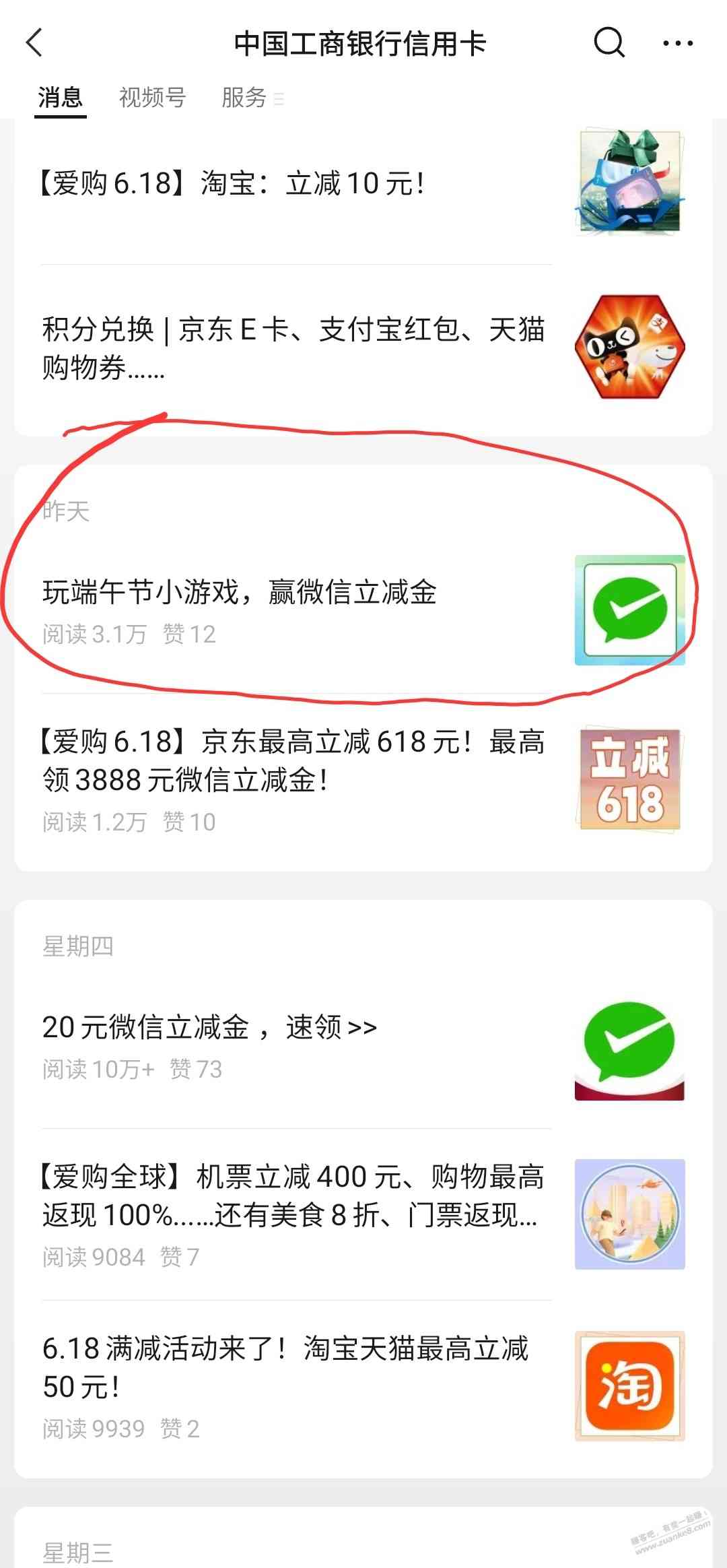
Task: Open 京东最高立减618元 article
Action: 293,761
